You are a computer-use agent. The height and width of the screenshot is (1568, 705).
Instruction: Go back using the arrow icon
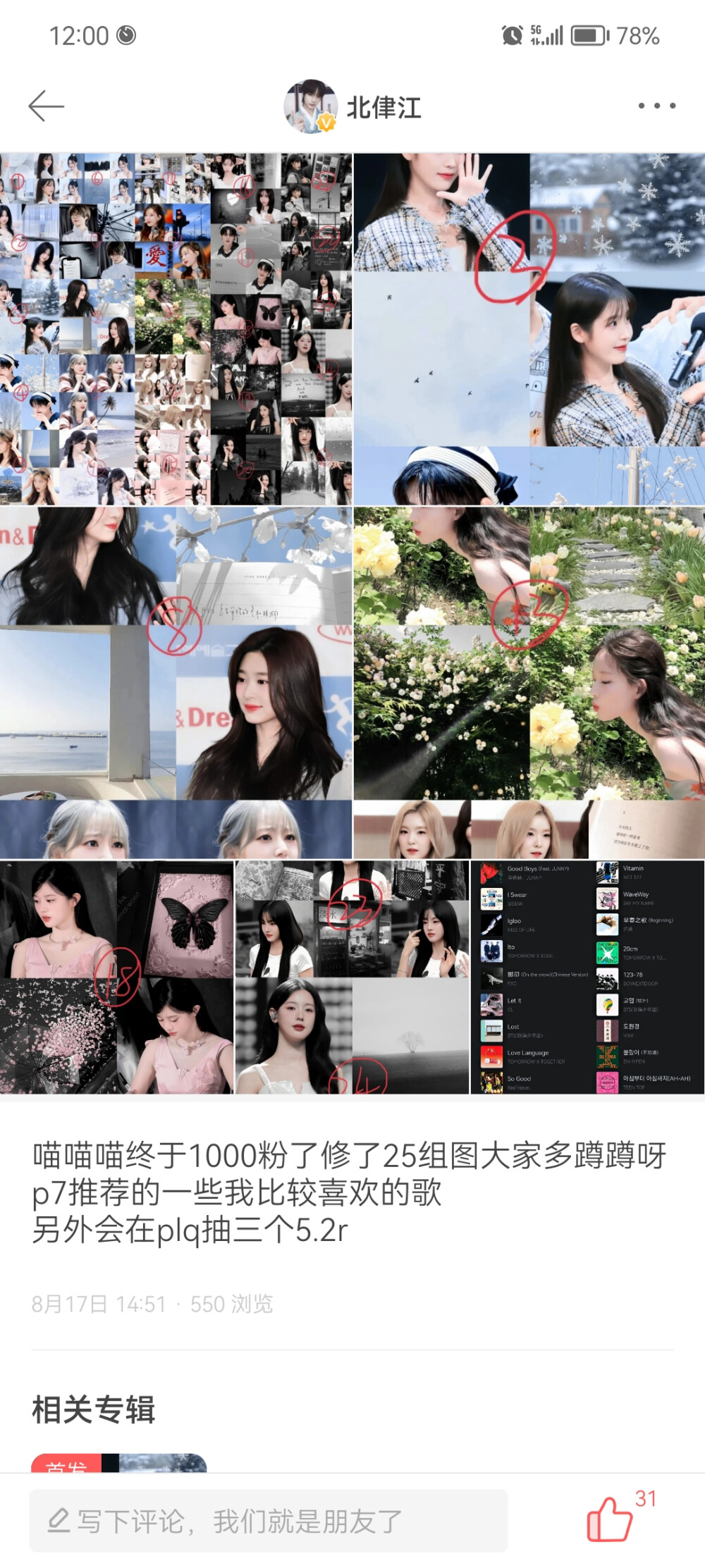pos(46,106)
